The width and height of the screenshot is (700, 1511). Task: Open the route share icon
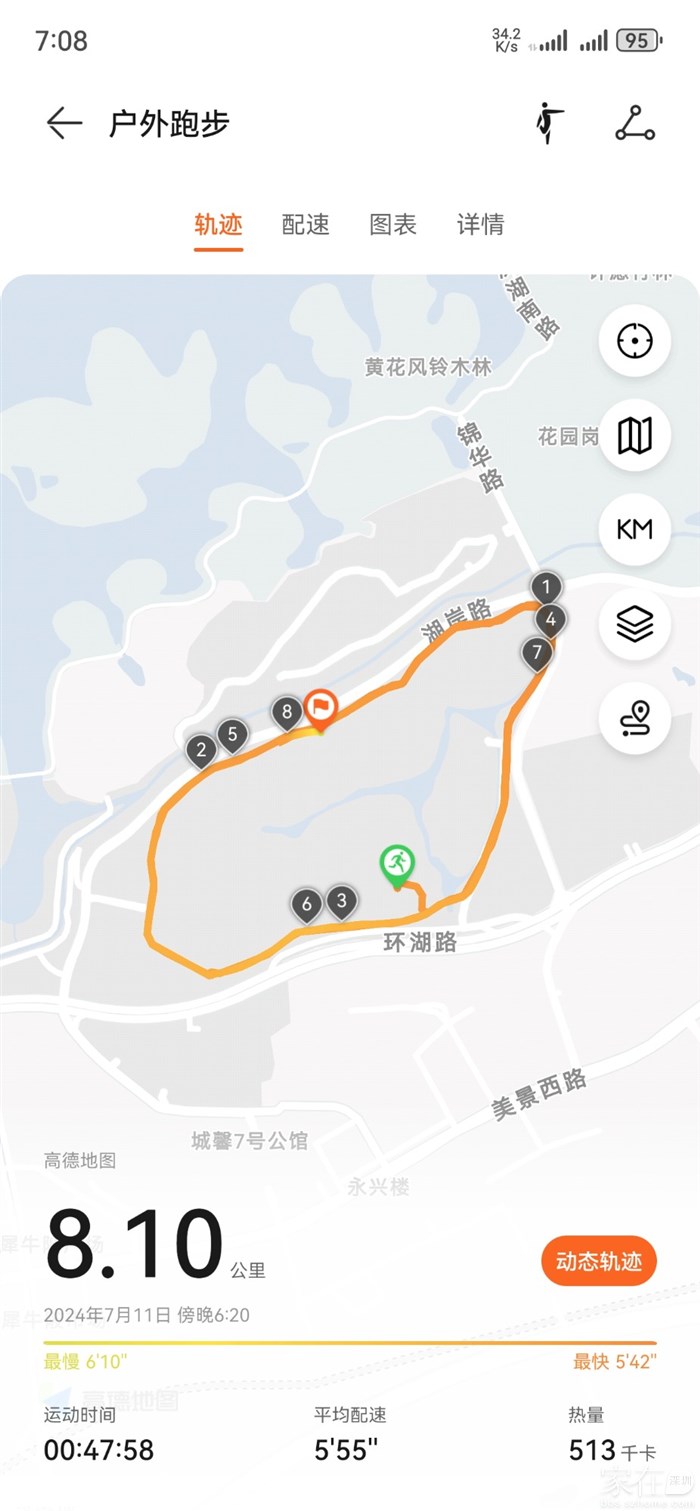(634, 123)
